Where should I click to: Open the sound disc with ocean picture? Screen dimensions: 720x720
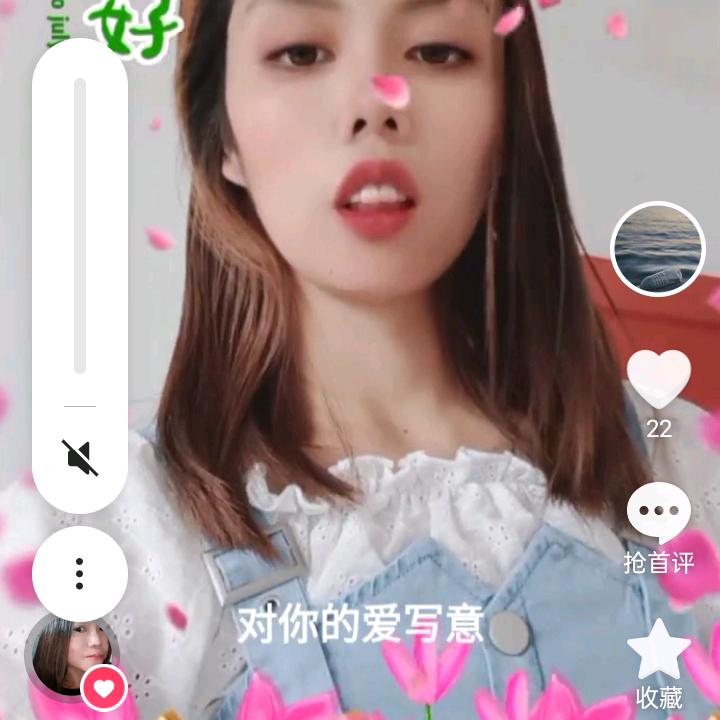pyautogui.click(x=658, y=249)
